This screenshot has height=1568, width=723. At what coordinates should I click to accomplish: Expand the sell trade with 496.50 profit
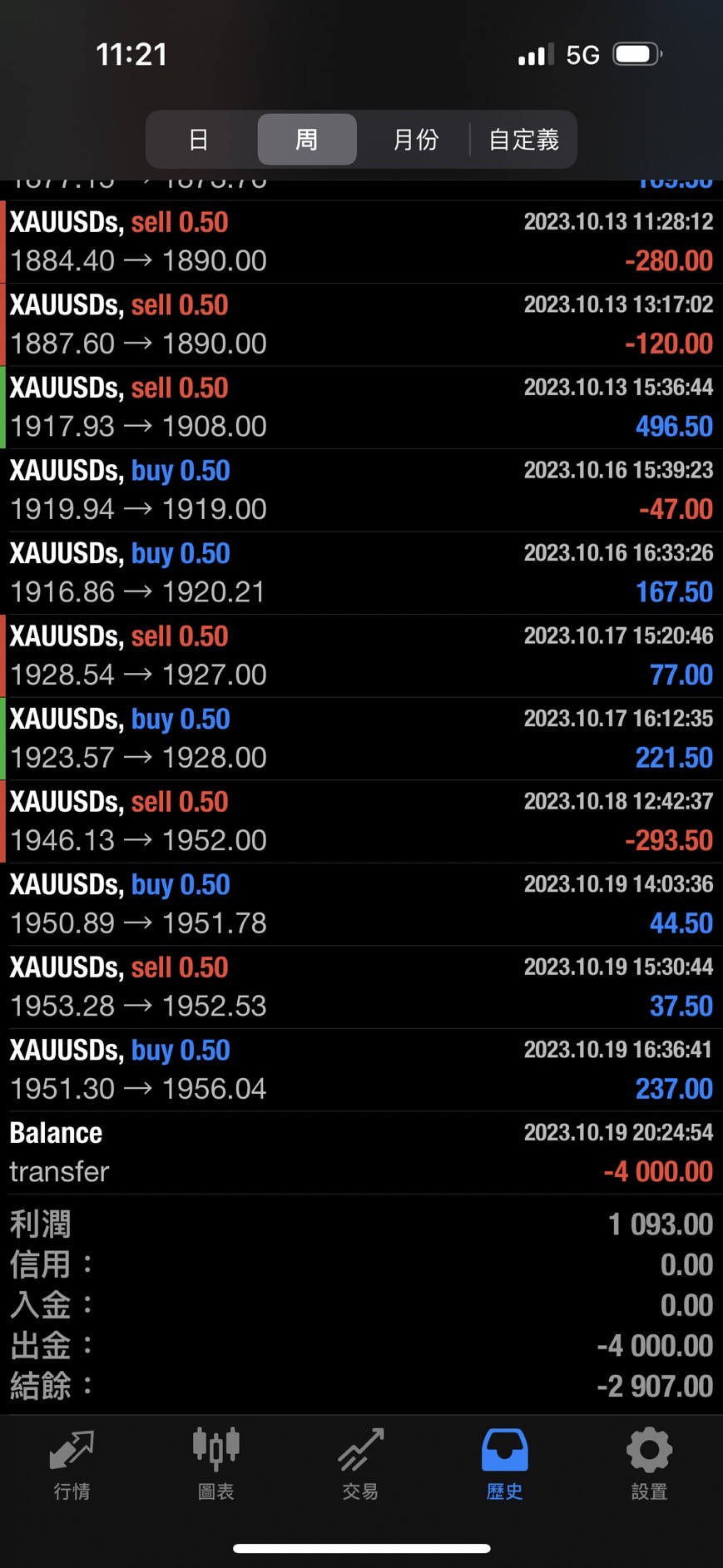361,408
